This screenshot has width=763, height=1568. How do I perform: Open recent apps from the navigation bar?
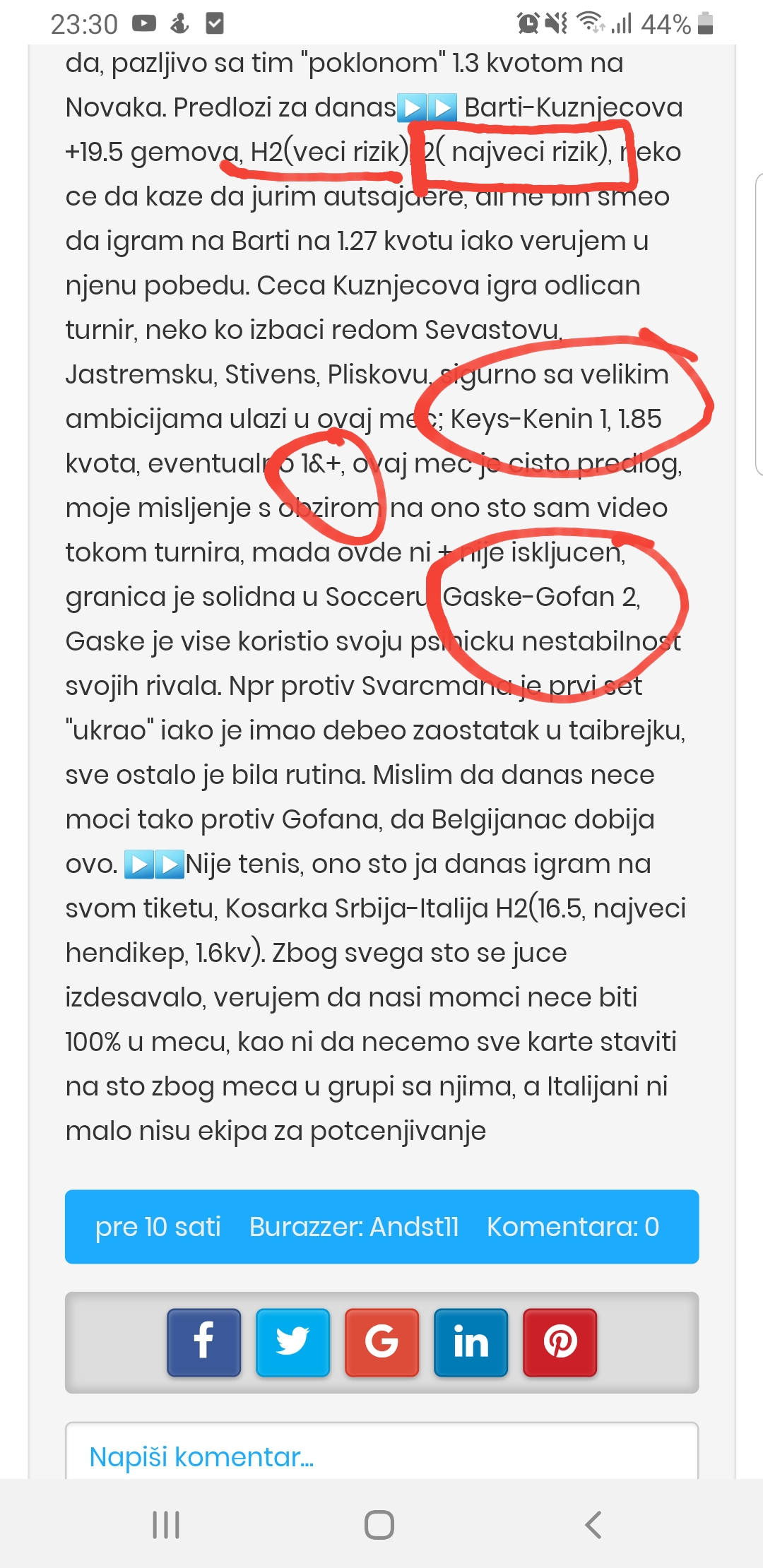(167, 1524)
